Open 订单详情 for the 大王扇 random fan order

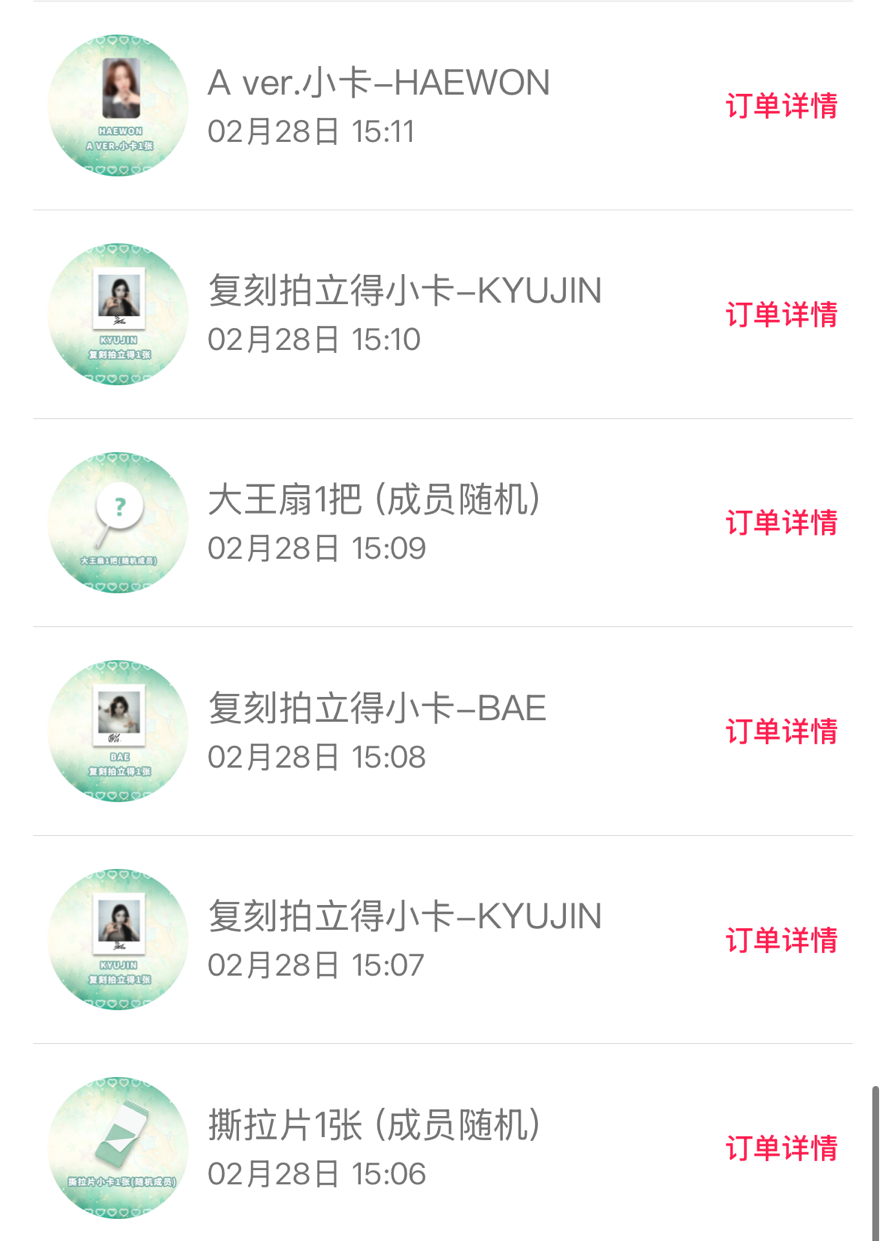[x=781, y=522]
